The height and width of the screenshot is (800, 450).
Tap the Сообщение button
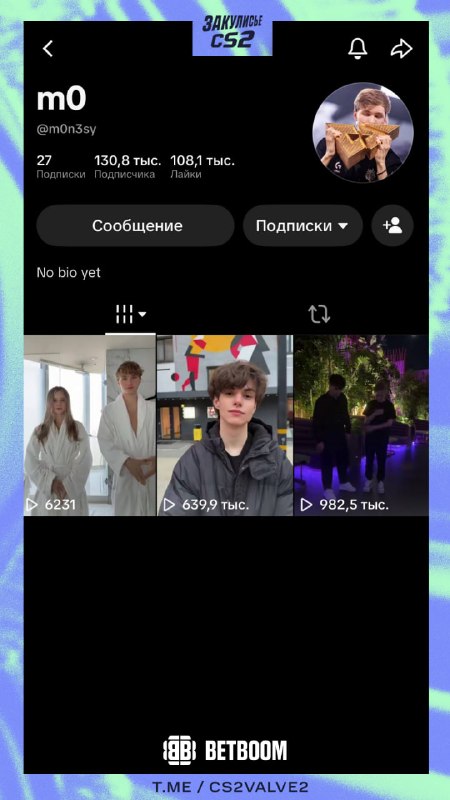pos(135,226)
